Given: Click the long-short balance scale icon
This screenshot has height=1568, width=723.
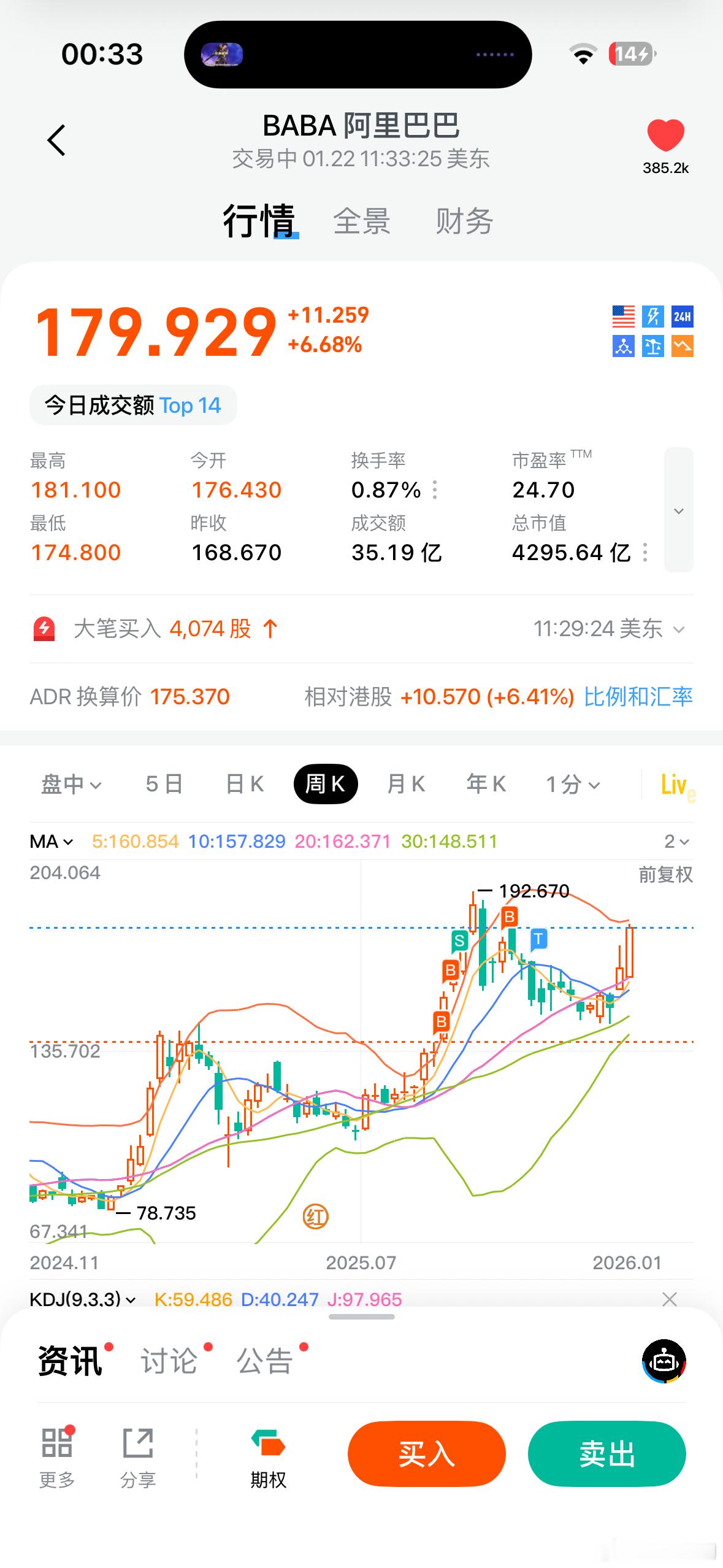Looking at the screenshot, I should 654,347.
